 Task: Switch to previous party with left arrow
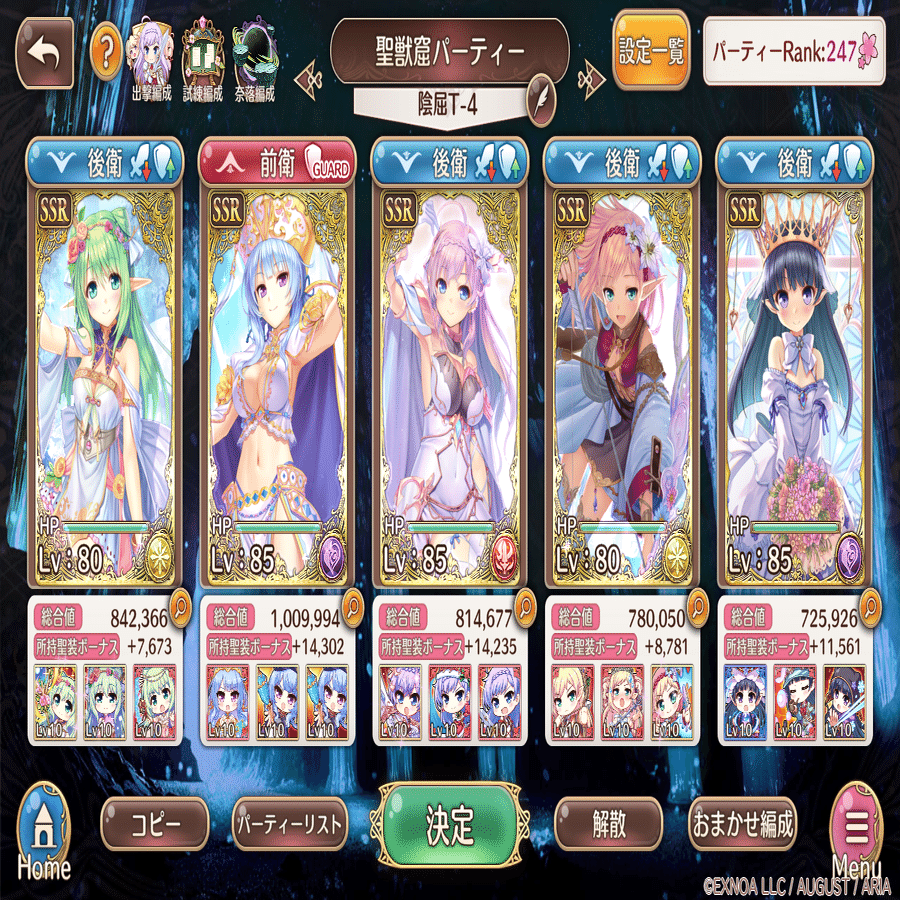pos(312,73)
